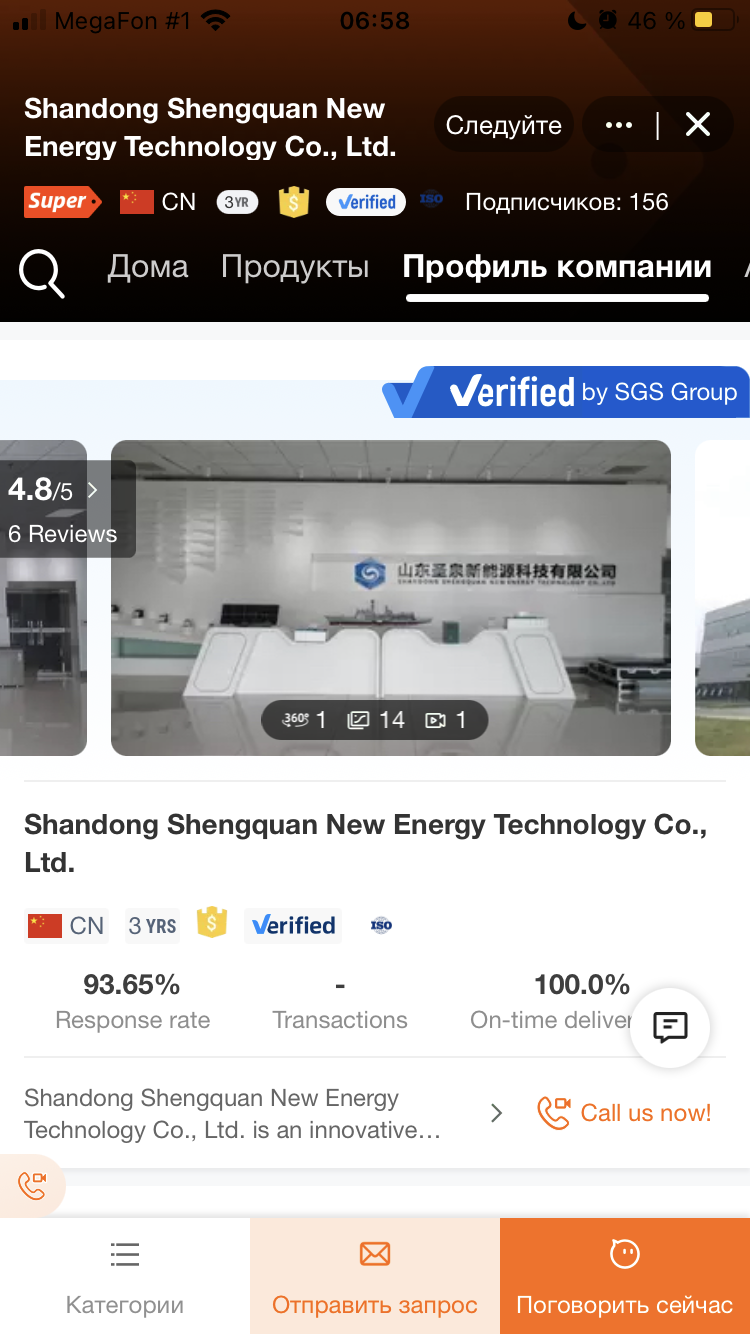This screenshot has height=1334, width=750.
Task: Select the Профиль компании tab
Action: [557, 267]
